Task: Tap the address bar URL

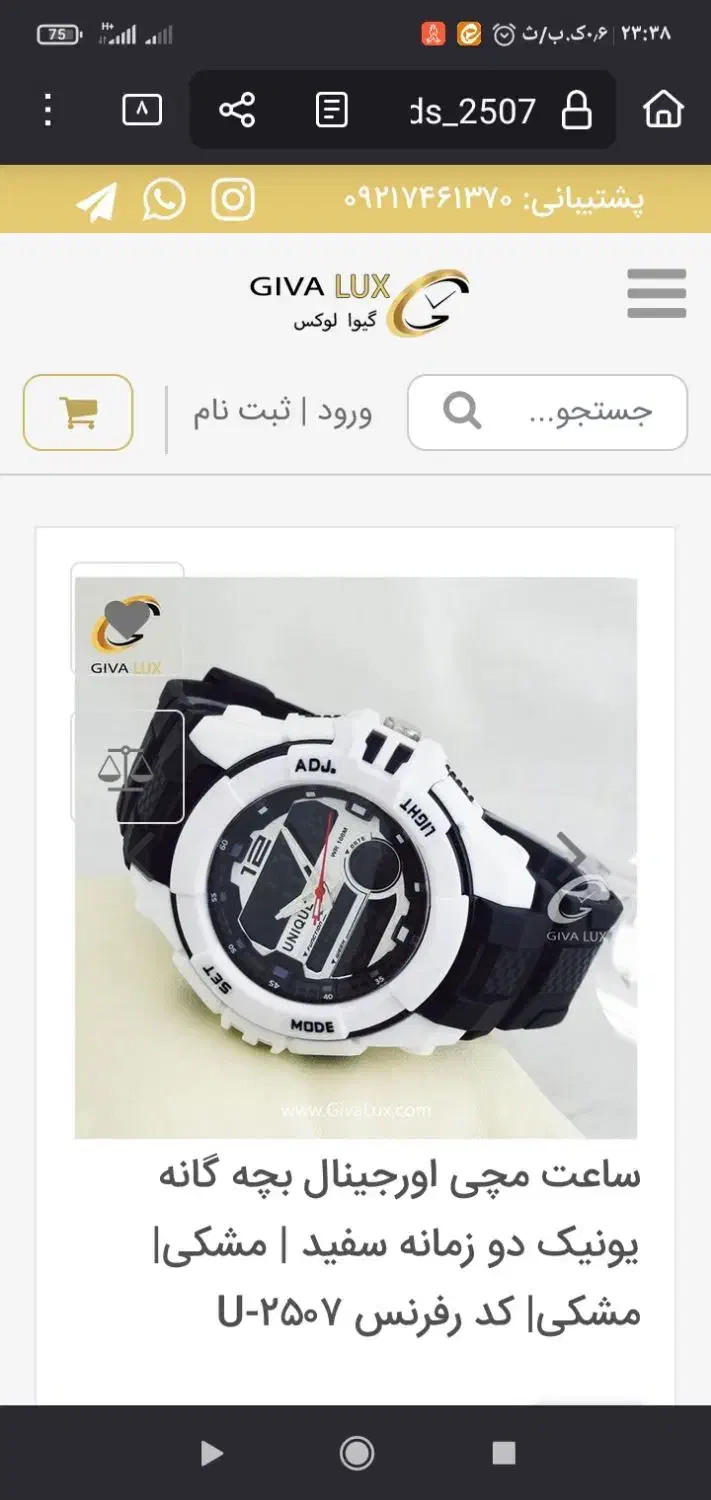Action: (x=473, y=111)
